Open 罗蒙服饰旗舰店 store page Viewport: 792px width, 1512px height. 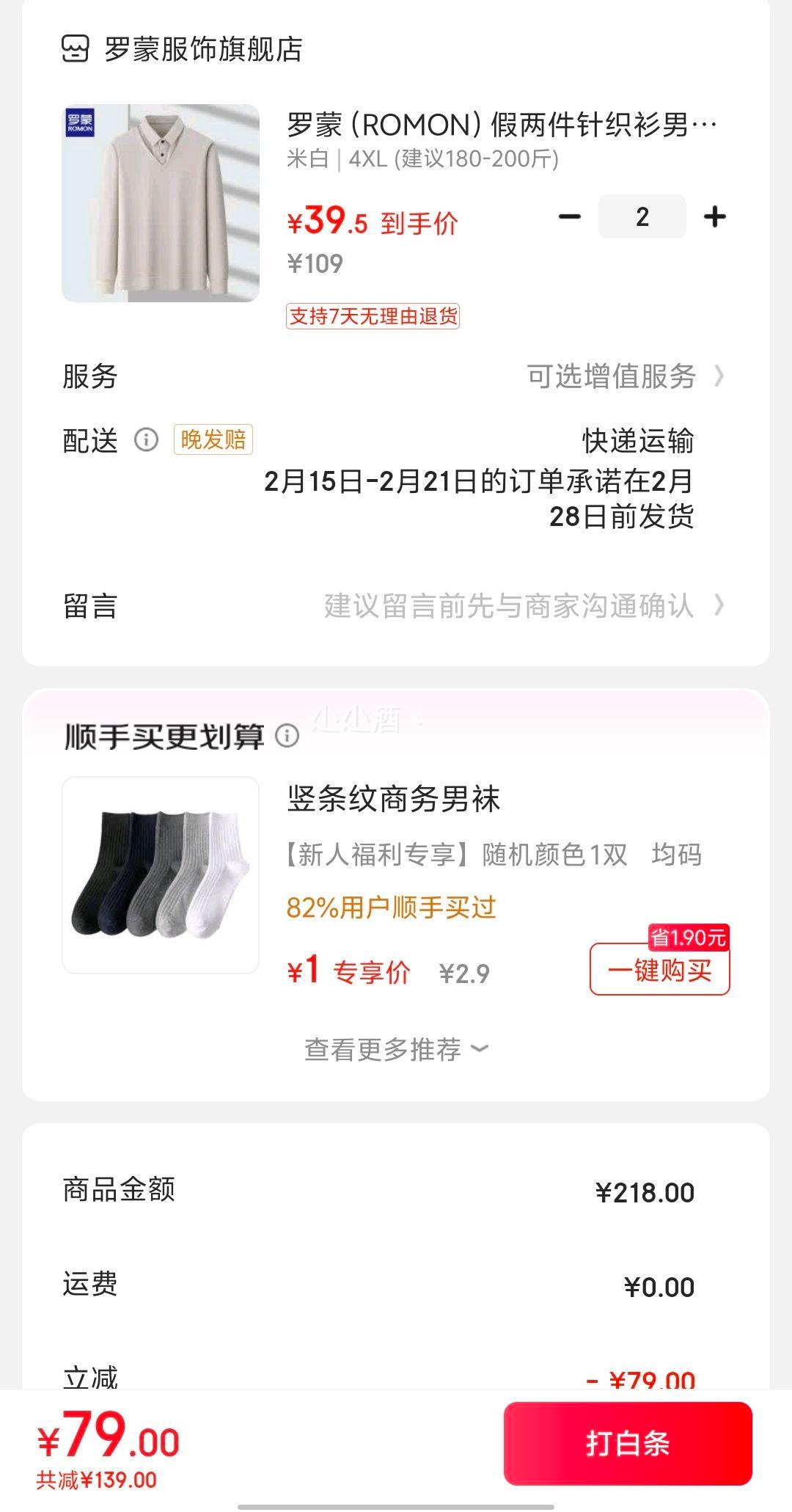pyautogui.click(x=182, y=50)
